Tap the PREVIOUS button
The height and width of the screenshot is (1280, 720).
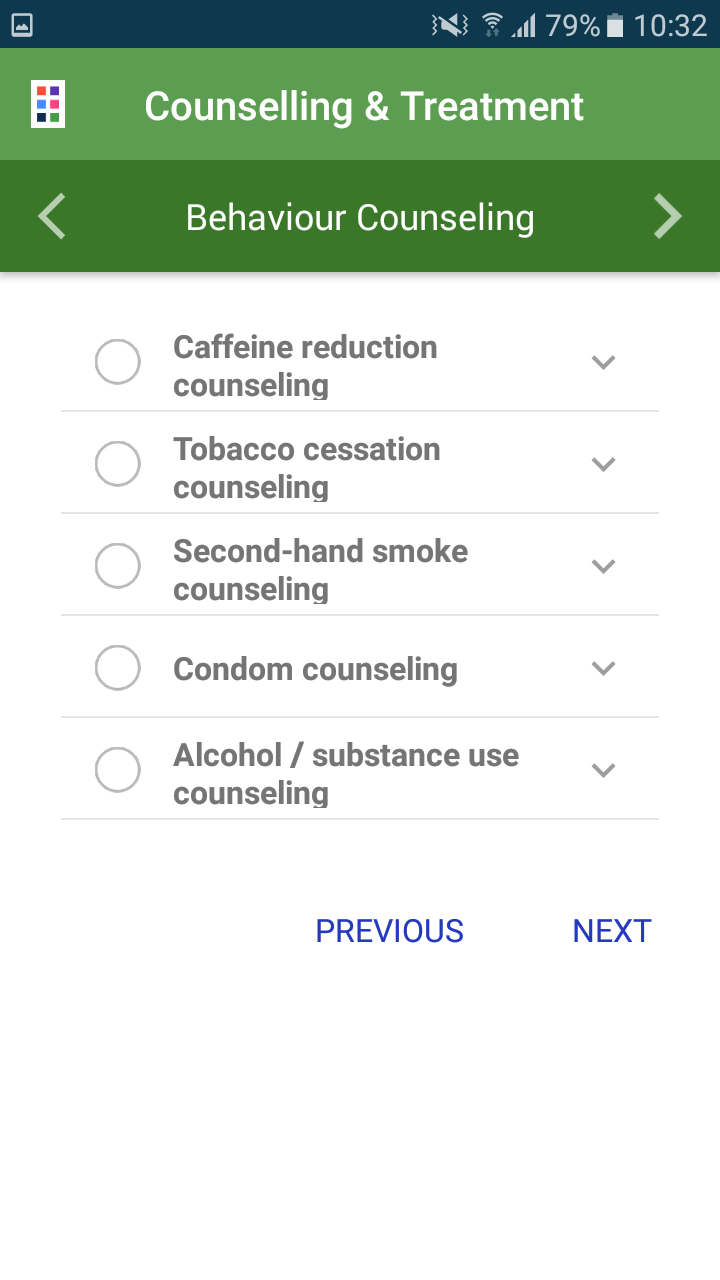(390, 931)
